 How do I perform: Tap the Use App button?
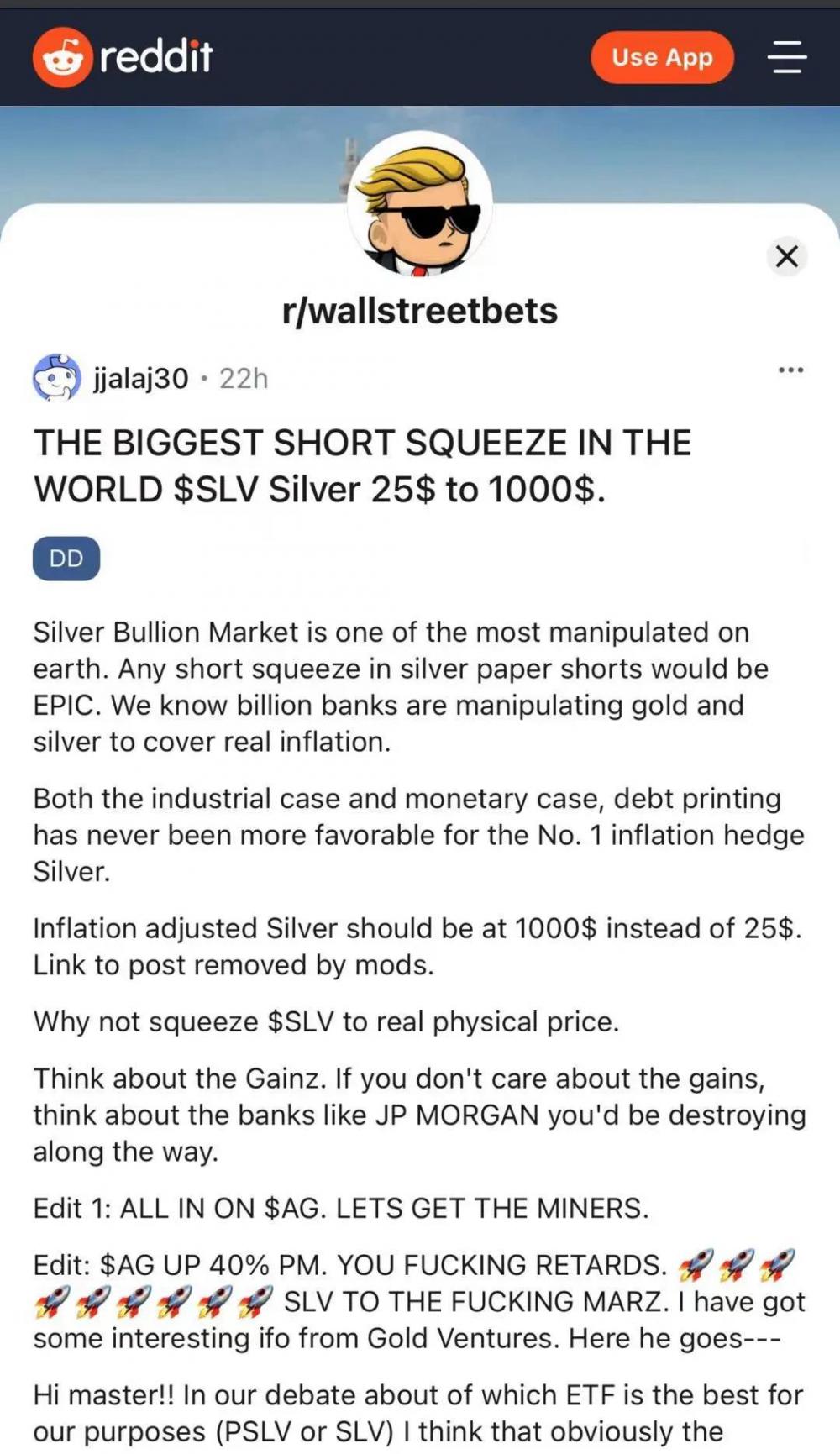[x=662, y=57]
